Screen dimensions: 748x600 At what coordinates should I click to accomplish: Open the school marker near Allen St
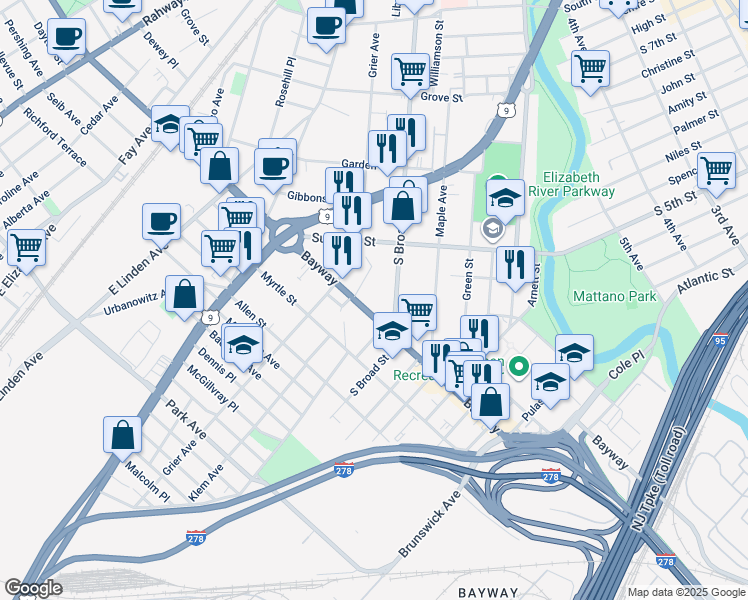242,346
